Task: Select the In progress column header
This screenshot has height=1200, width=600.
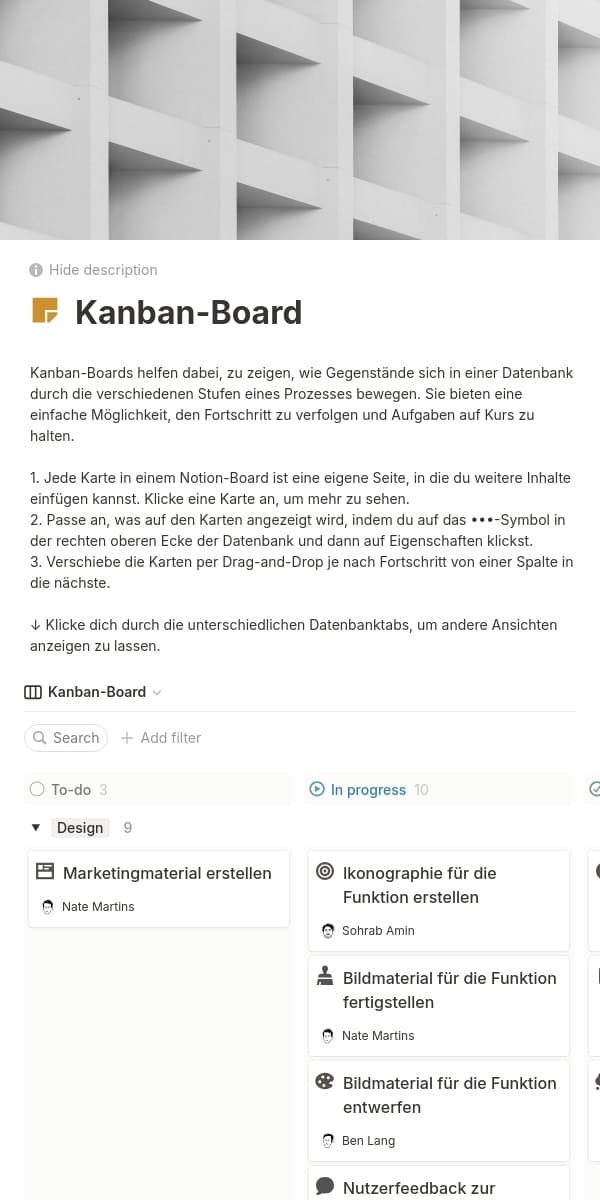Action: [367, 790]
